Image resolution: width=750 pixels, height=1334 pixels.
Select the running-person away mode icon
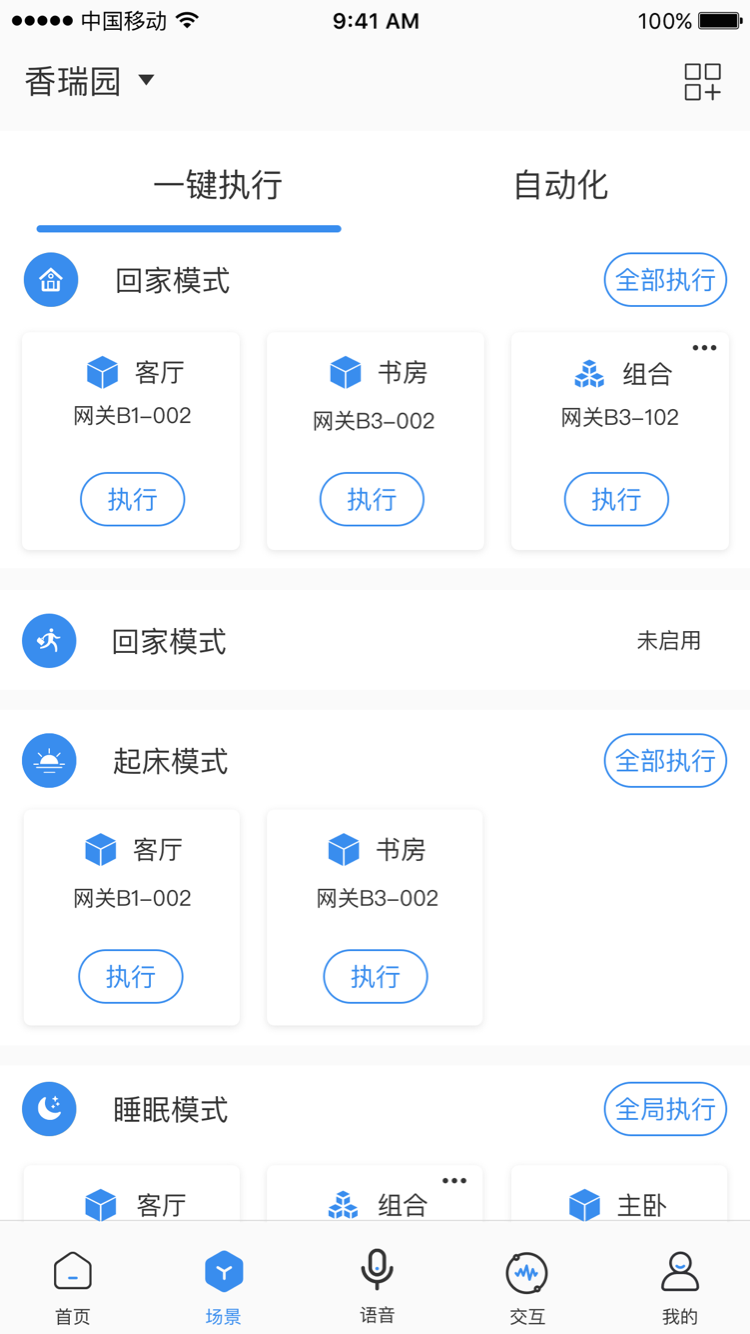[50, 641]
